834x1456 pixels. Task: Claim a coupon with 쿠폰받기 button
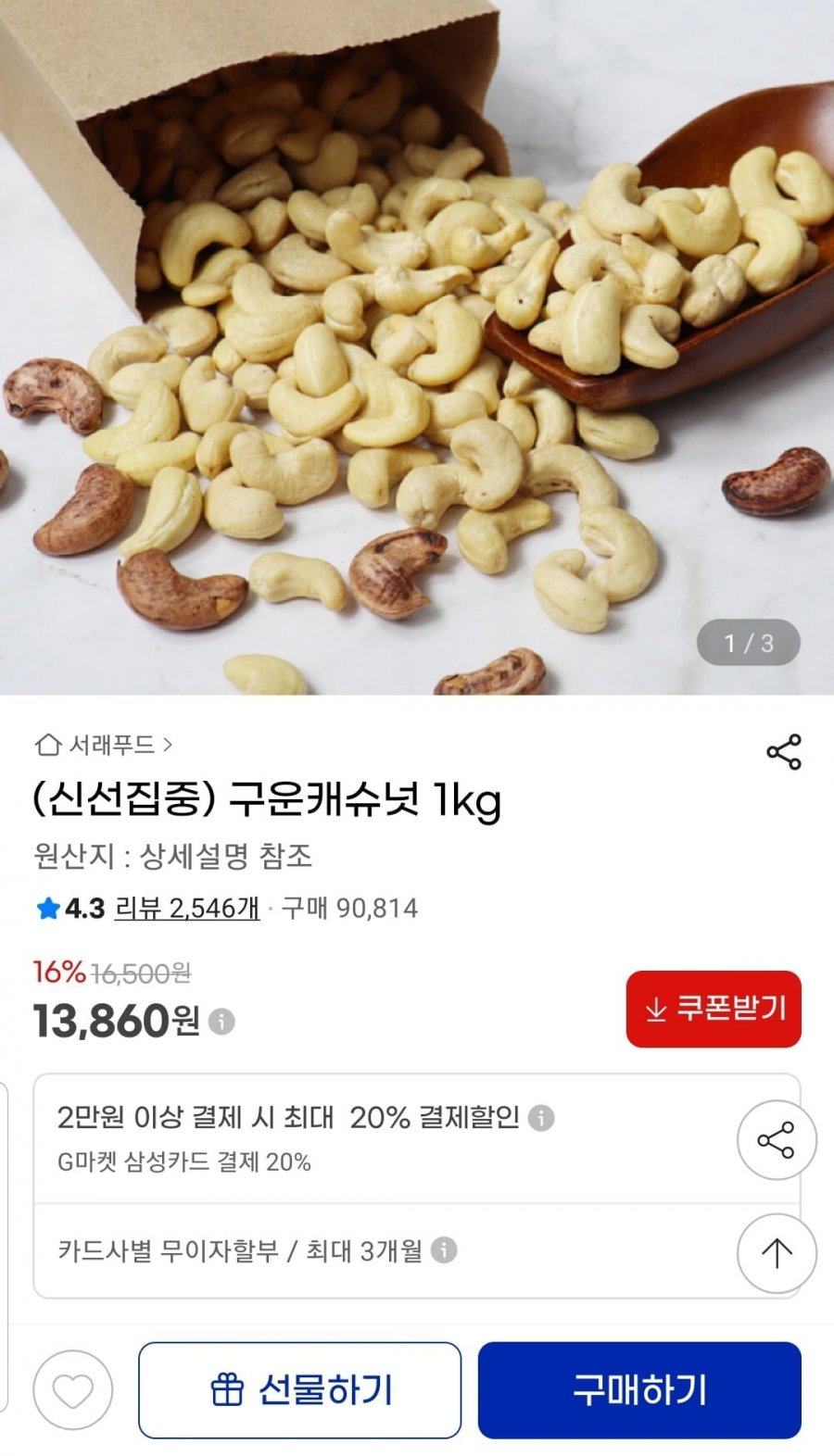[x=714, y=1010]
